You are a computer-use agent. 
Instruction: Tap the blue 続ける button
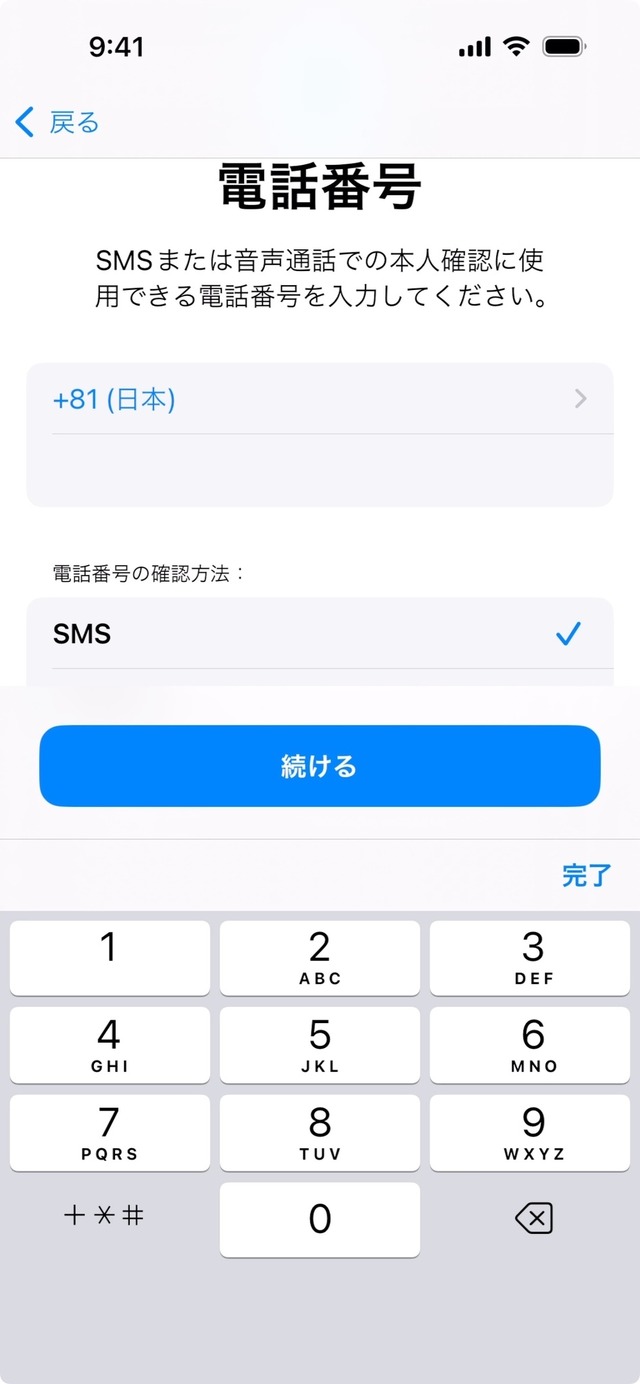[320, 766]
